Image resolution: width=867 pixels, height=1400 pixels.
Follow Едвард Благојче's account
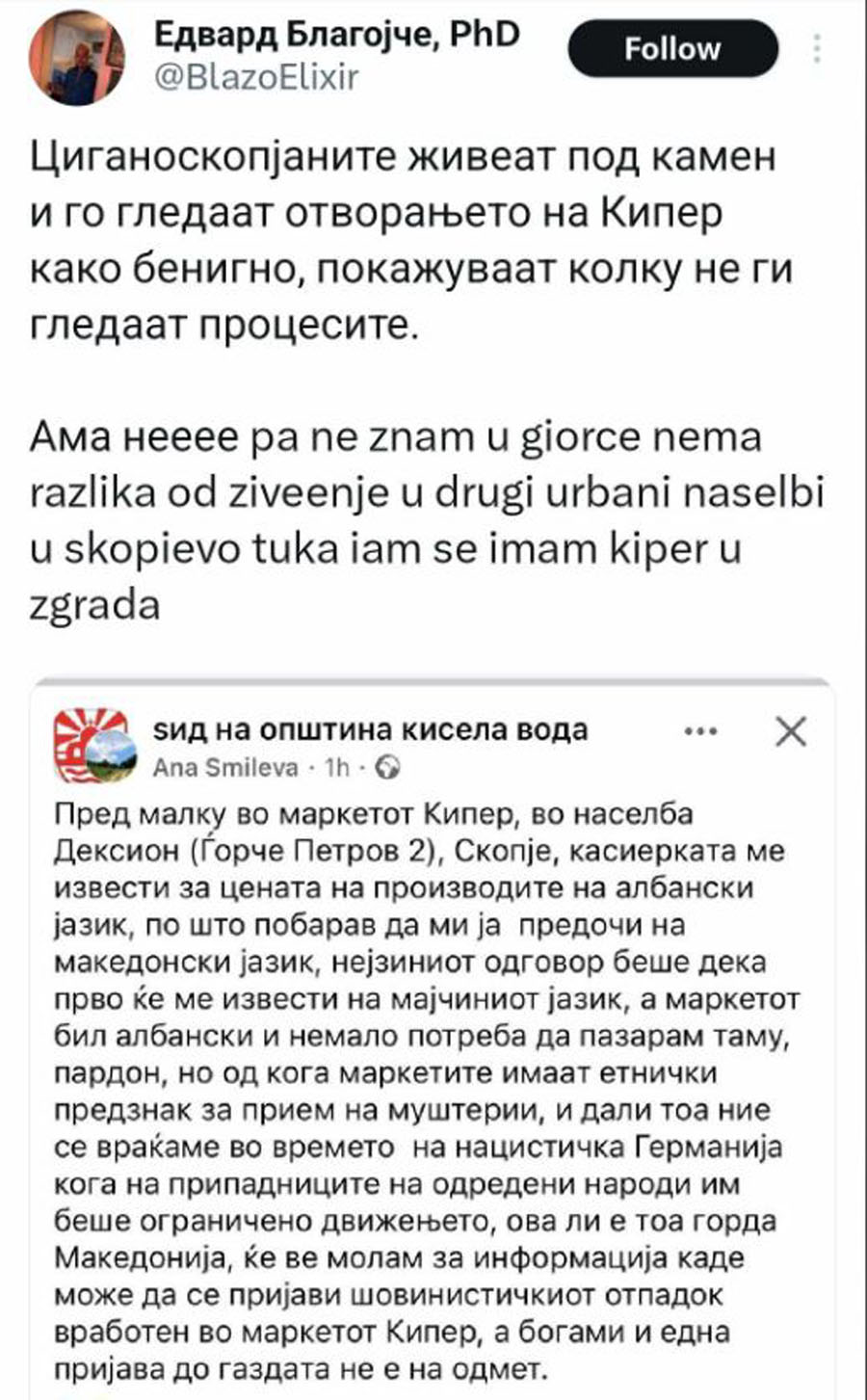tap(672, 48)
